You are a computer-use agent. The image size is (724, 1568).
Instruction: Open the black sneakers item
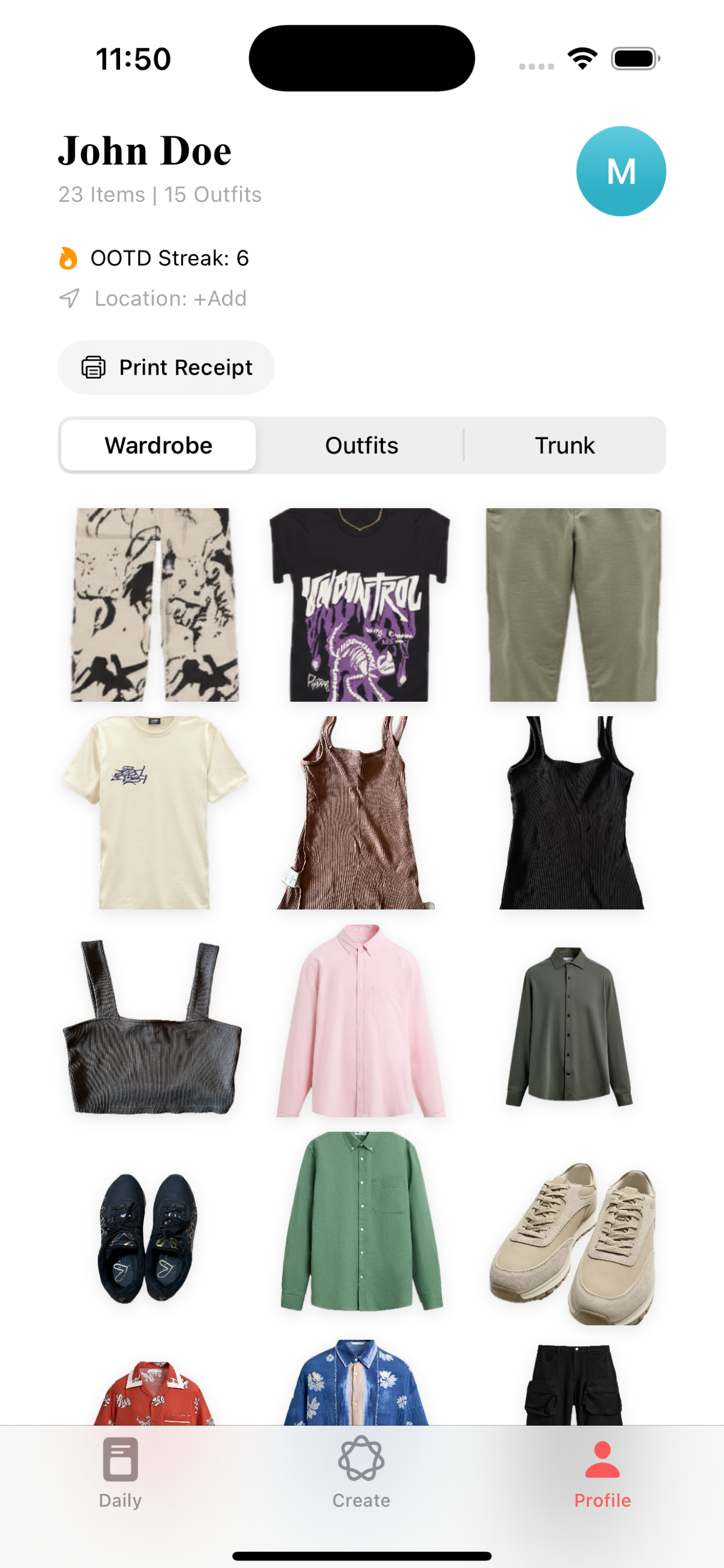point(147,1237)
